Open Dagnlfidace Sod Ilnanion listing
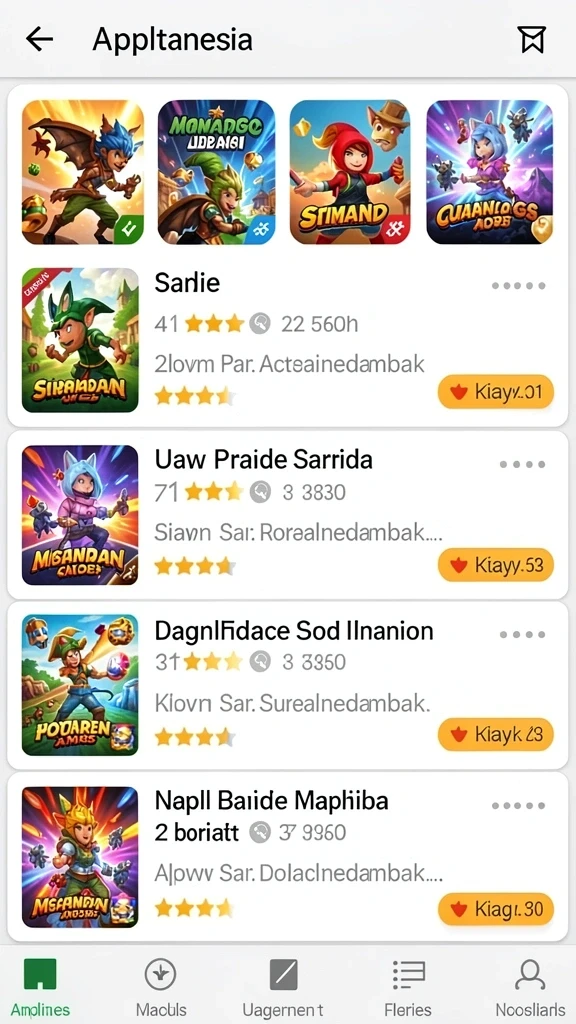The width and height of the screenshot is (576, 1024). click(287, 685)
